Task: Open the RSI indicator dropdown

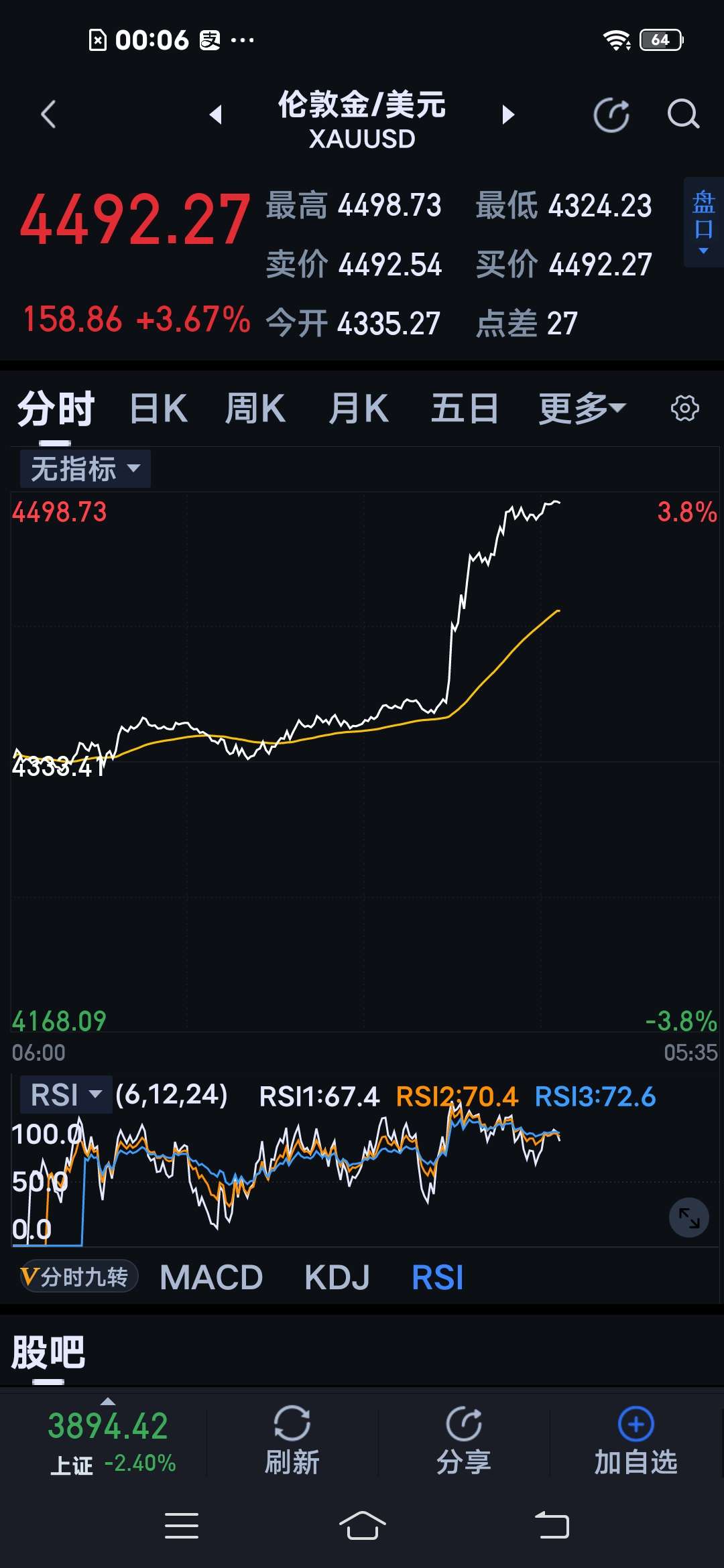Action: (66, 1095)
